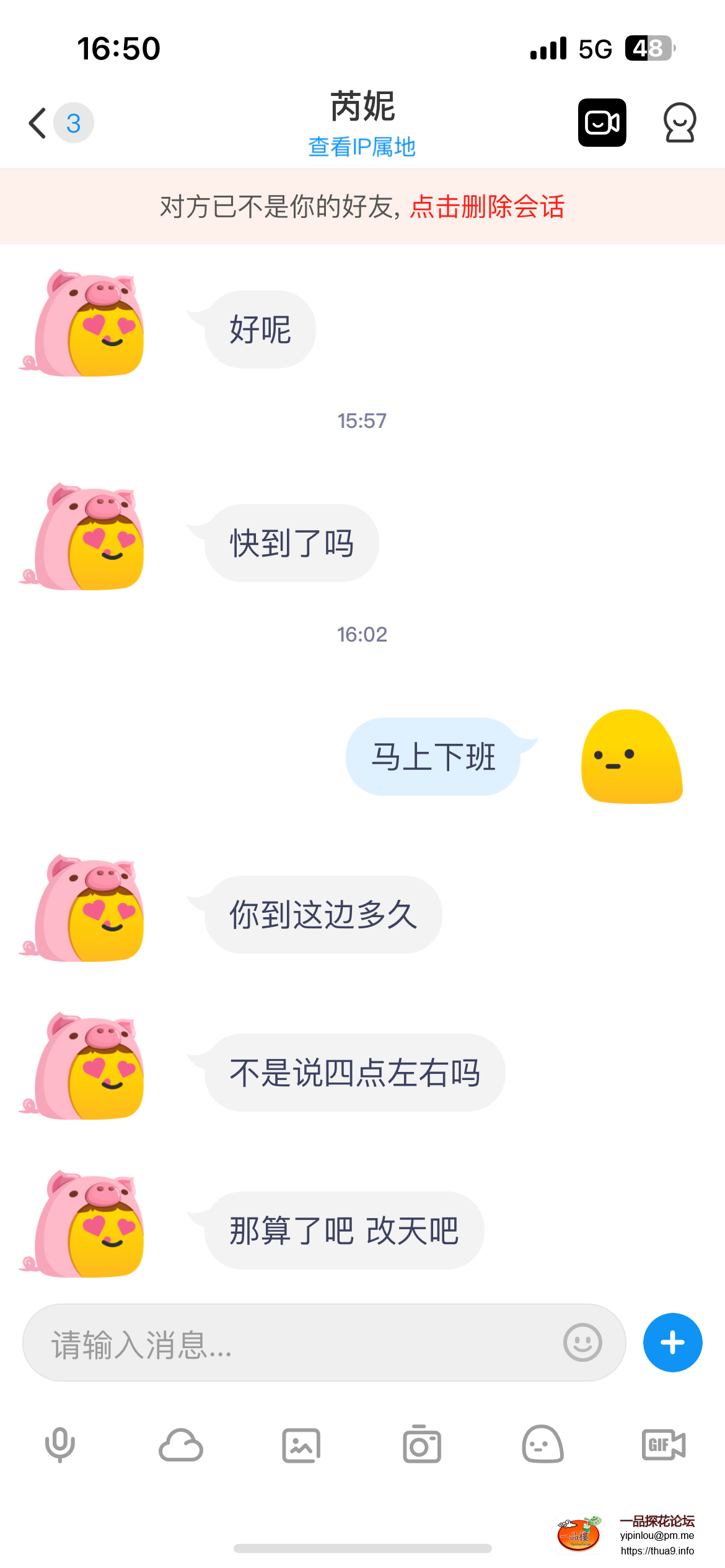This screenshot has width=725, height=1568.
Task: Open the blue plus menu for more options
Action: [x=672, y=1343]
